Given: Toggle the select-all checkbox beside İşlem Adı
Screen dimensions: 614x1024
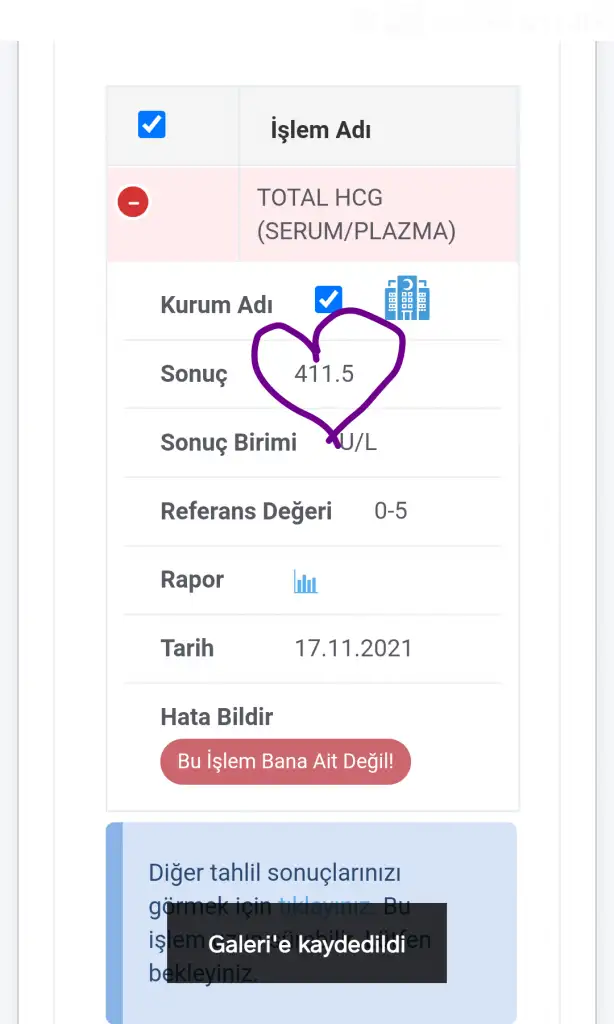Looking at the screenshot, I should (152, 125).
